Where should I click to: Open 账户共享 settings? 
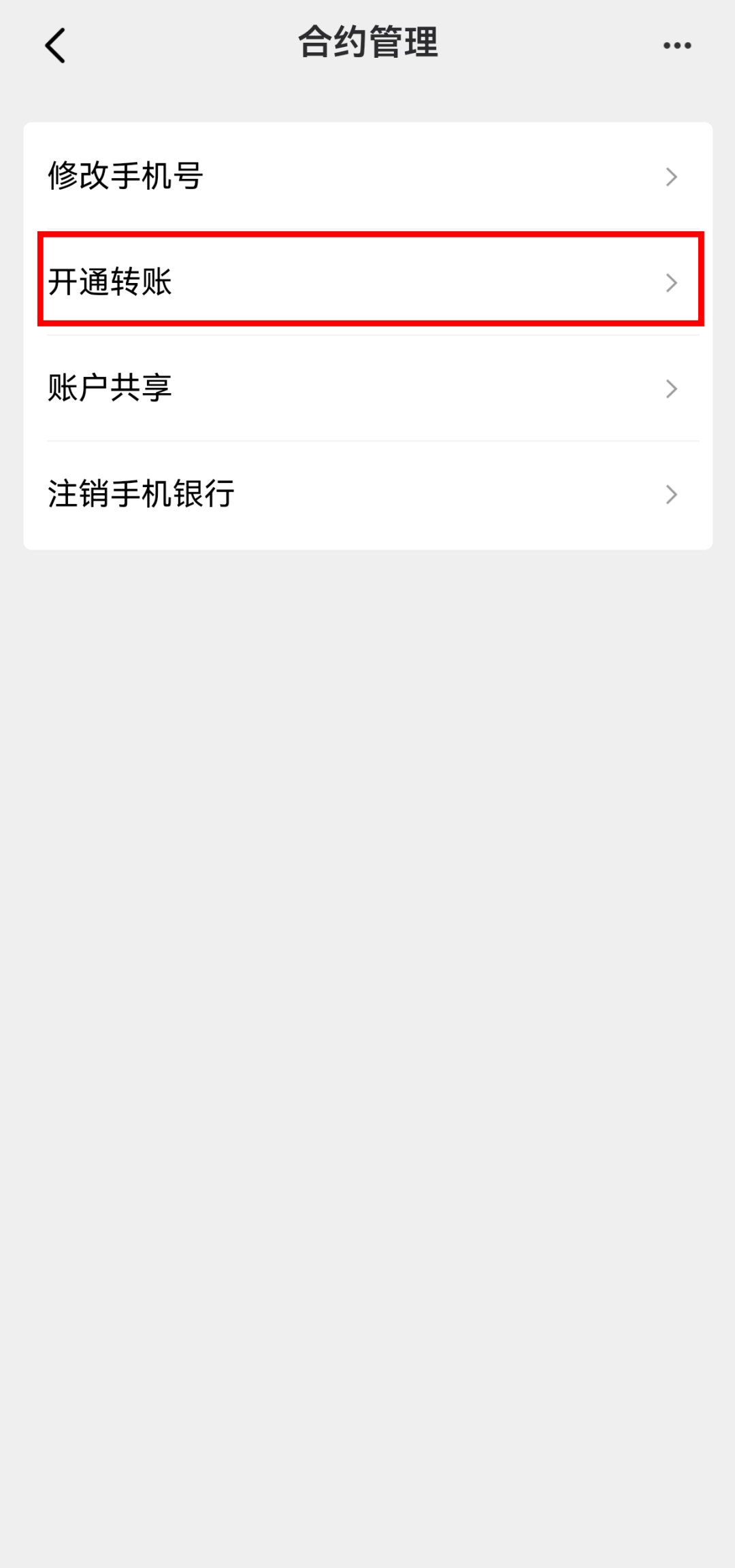(x=367, y=388)
